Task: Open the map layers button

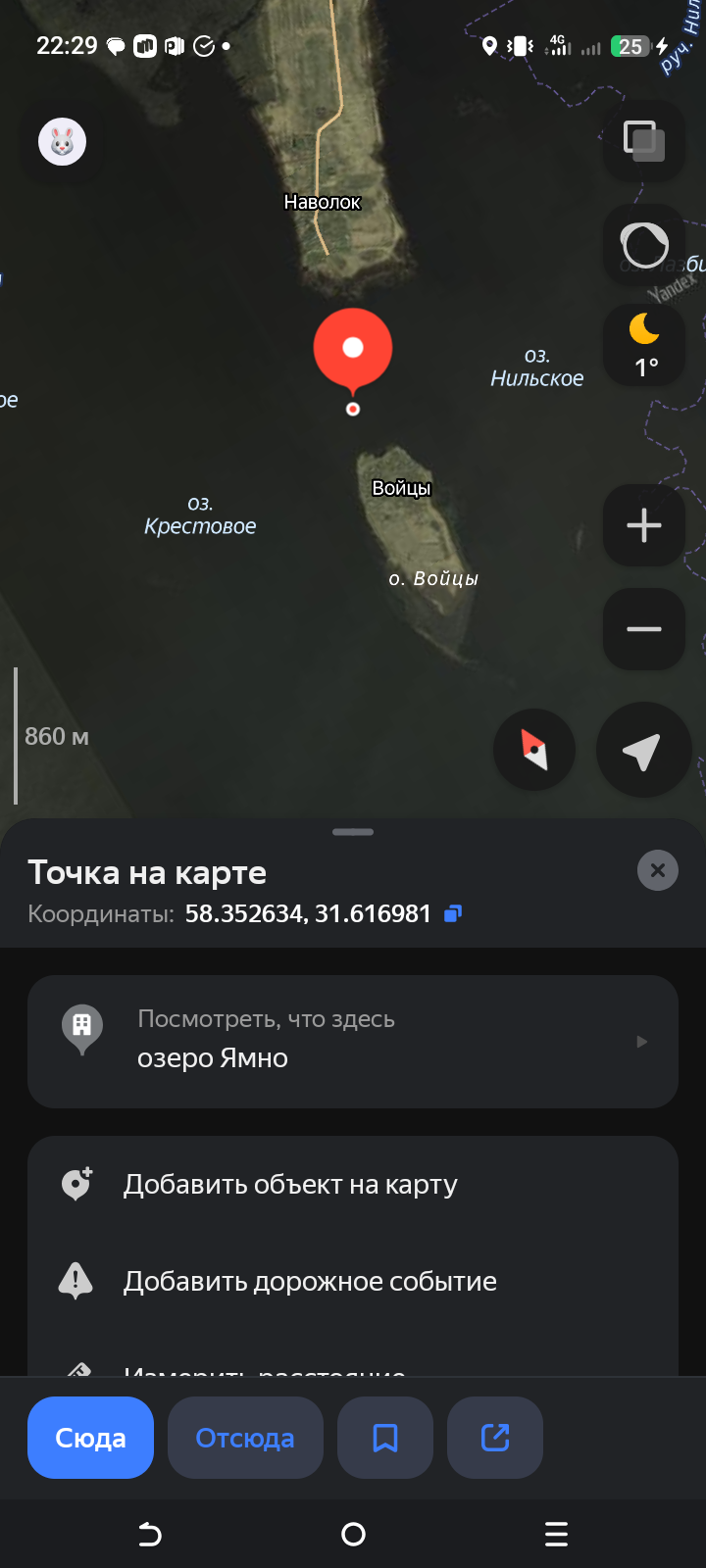Action: 643,142
